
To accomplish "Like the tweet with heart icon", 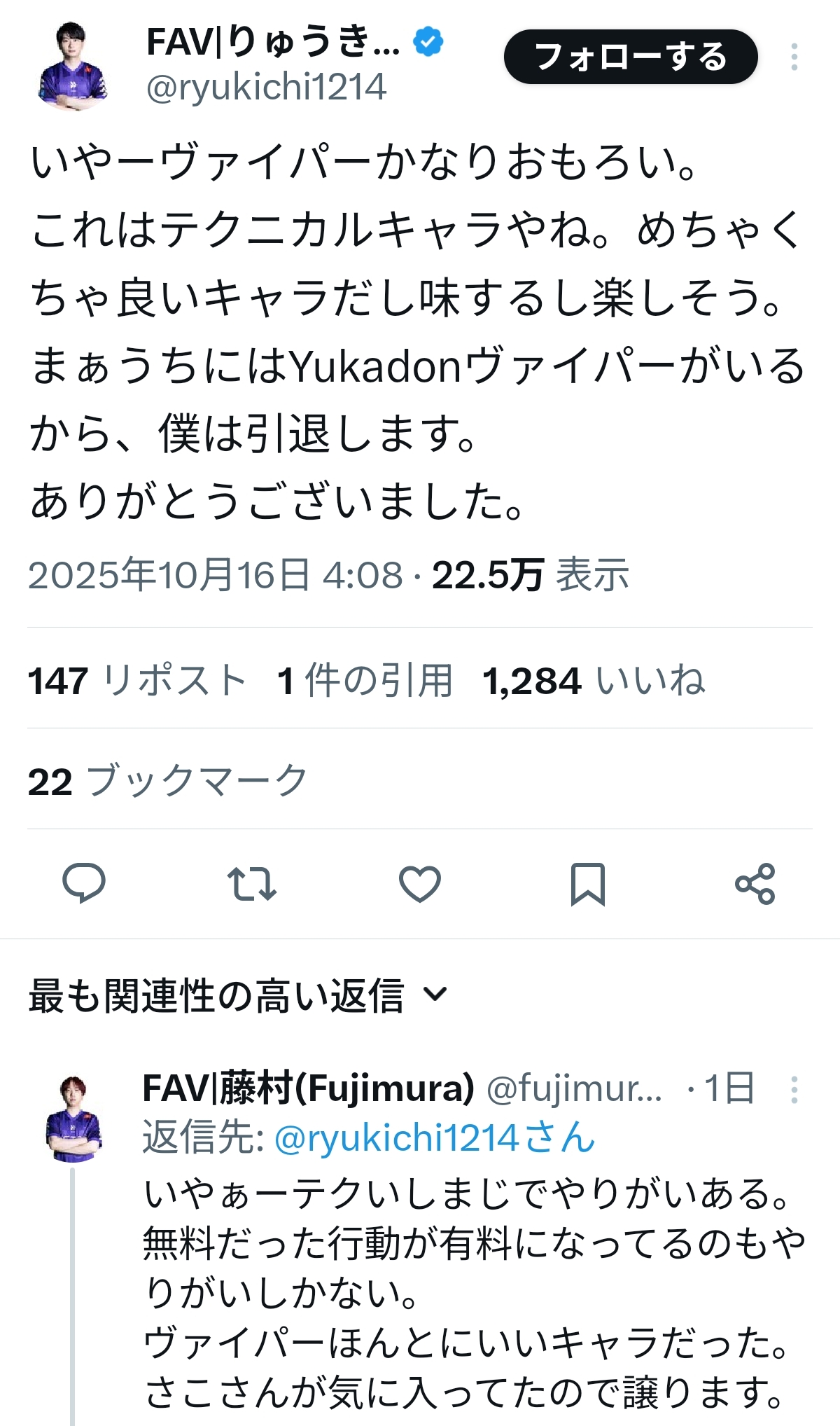I will point(419,883).
